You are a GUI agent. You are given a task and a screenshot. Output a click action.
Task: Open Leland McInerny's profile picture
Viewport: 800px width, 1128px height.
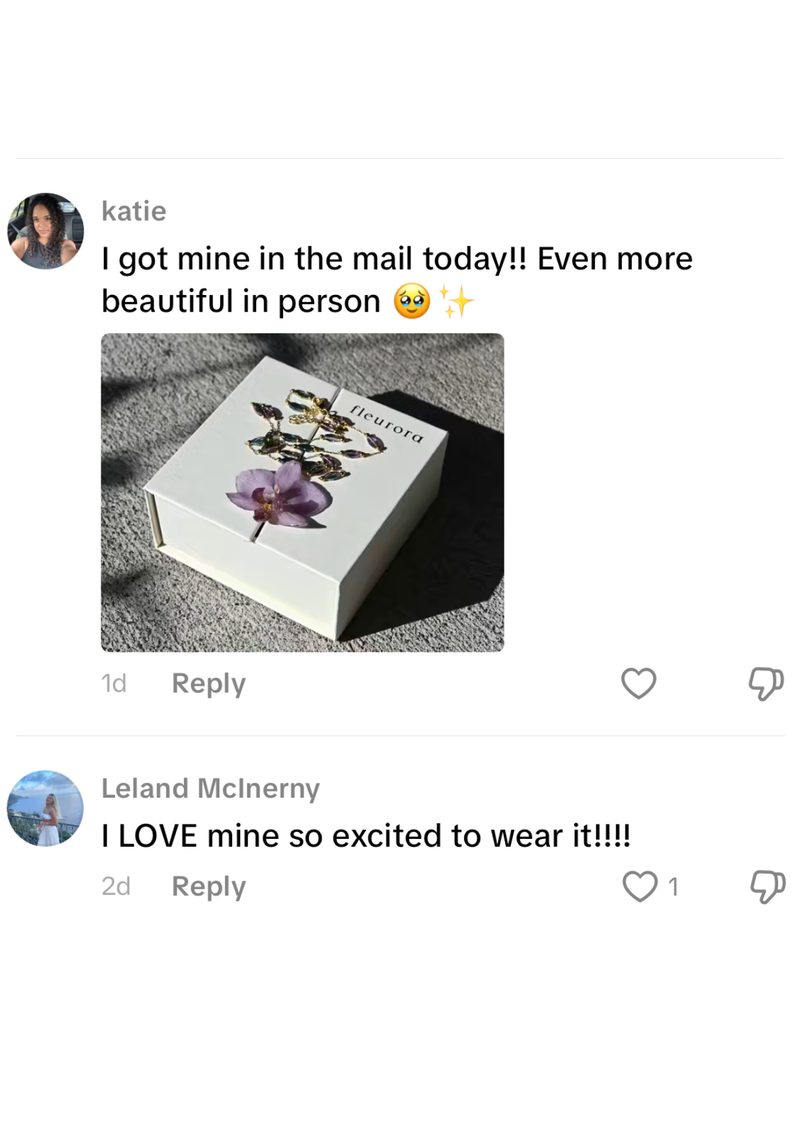(x=46, y=808)
